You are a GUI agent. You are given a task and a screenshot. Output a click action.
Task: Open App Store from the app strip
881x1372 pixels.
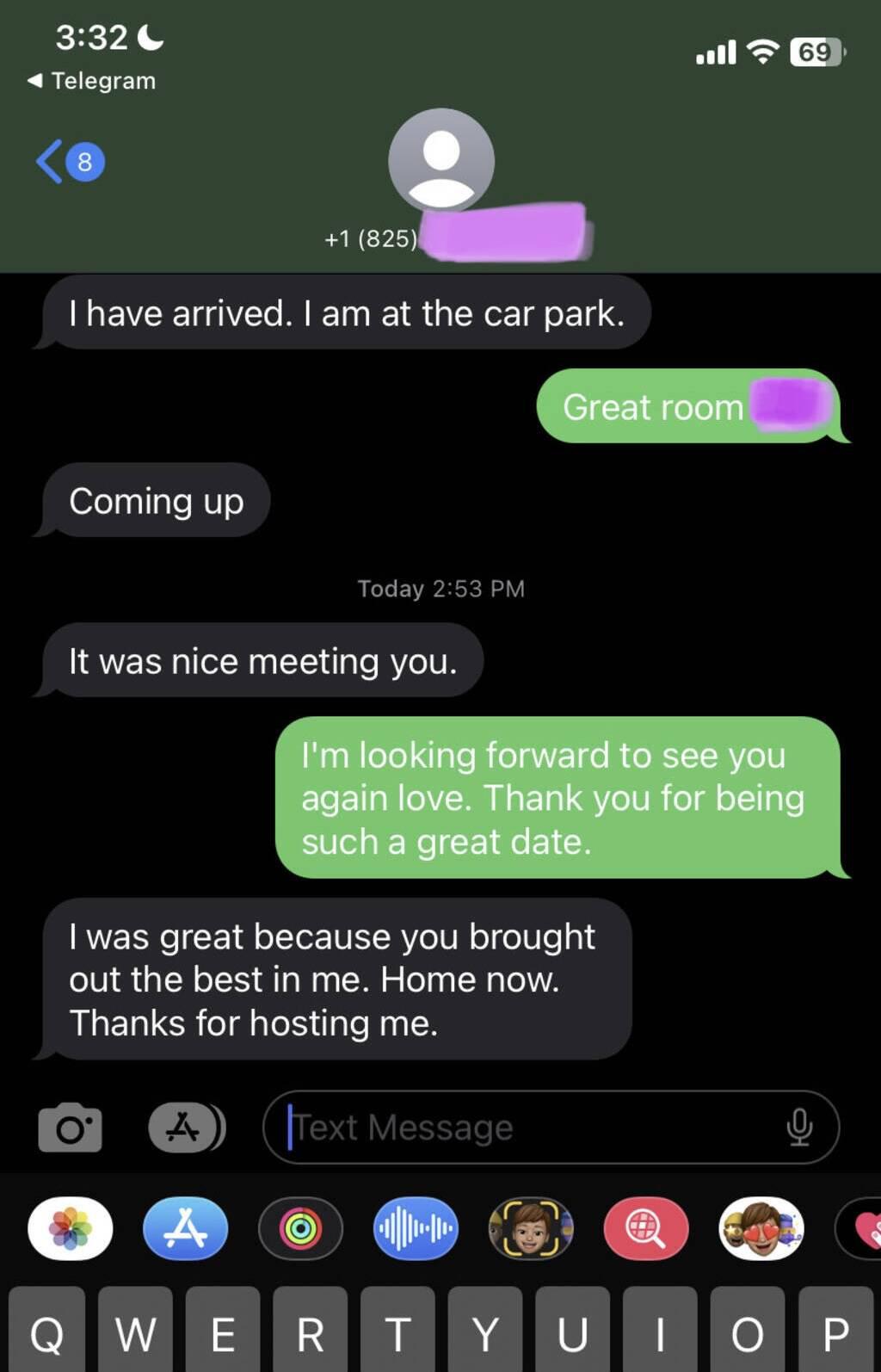185,1228
